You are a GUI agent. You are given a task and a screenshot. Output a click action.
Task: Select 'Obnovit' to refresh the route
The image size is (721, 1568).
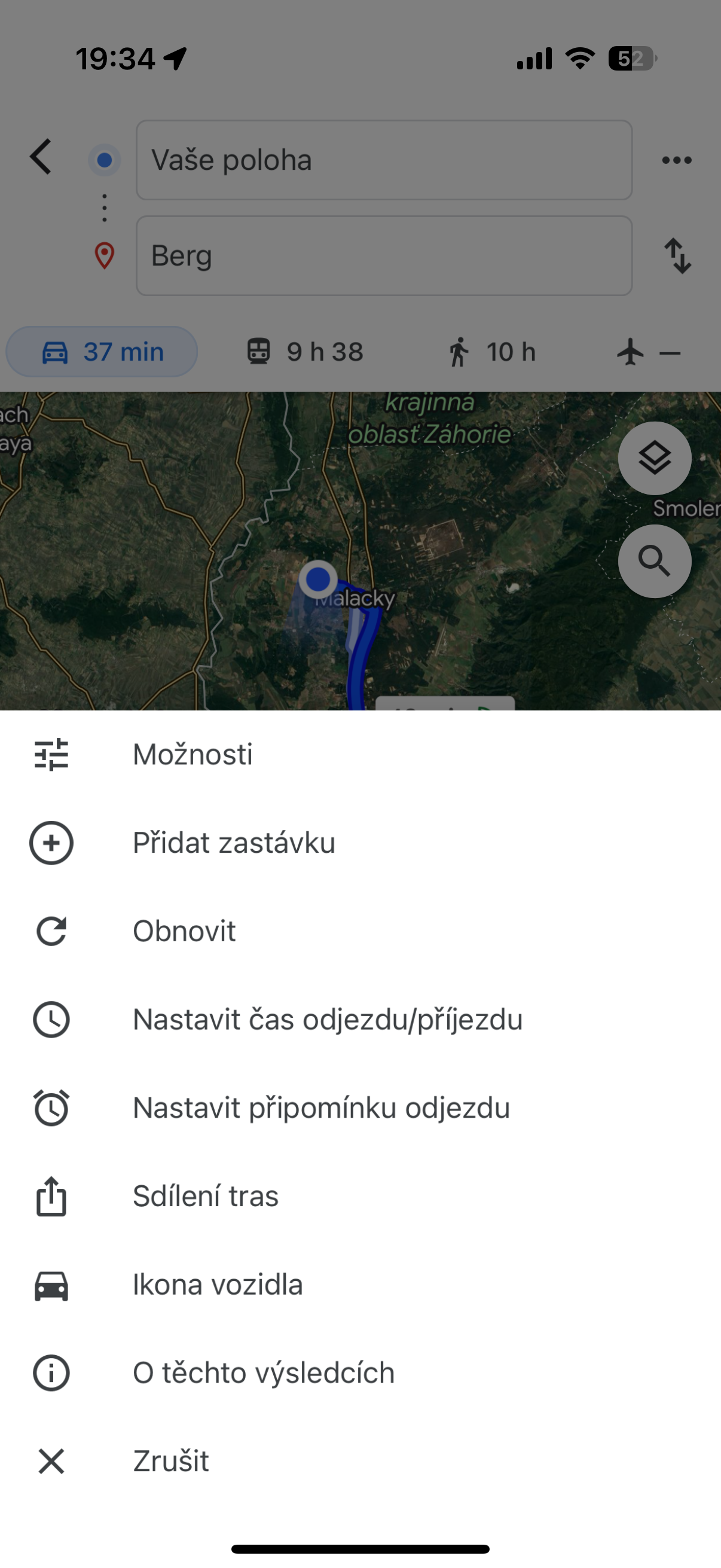[x=184, y=931]
